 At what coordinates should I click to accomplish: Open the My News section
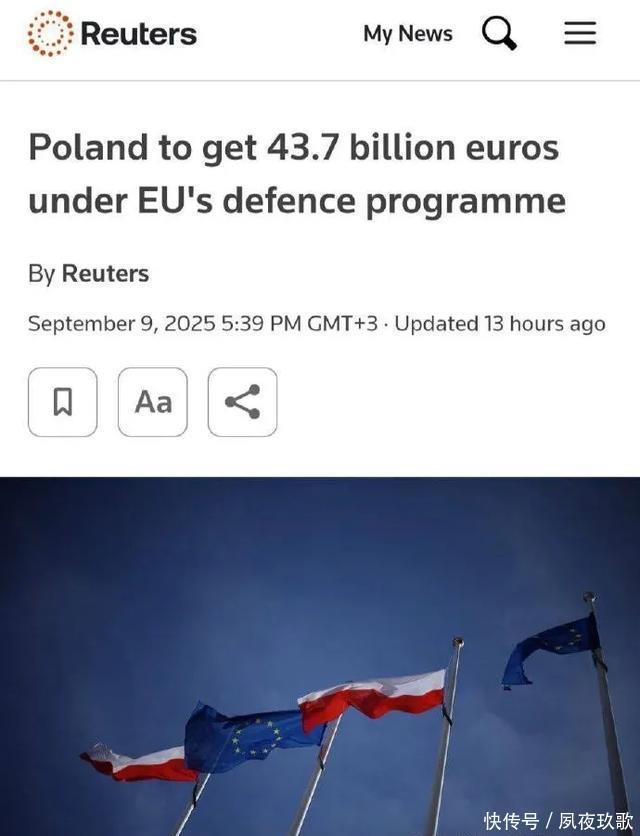click(x=407, y=34)
